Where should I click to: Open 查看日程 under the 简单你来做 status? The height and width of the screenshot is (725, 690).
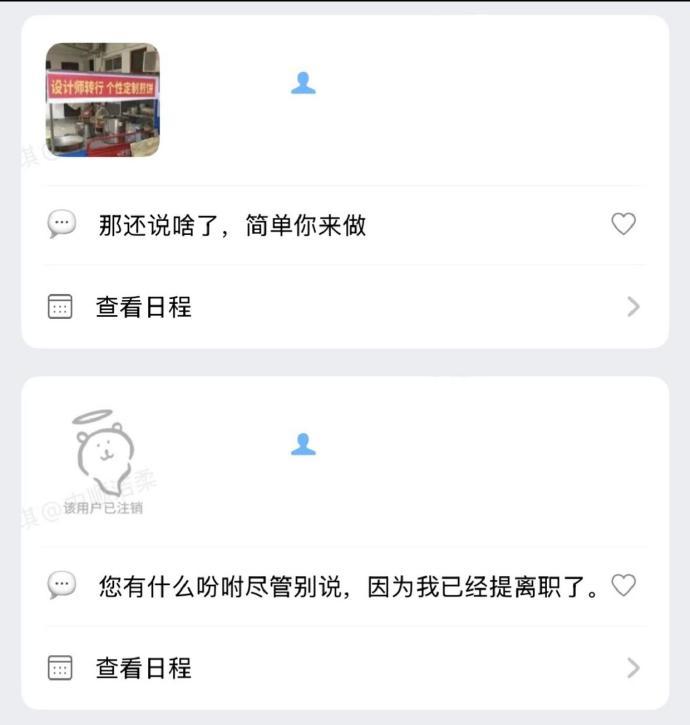(x=344, y=307)
